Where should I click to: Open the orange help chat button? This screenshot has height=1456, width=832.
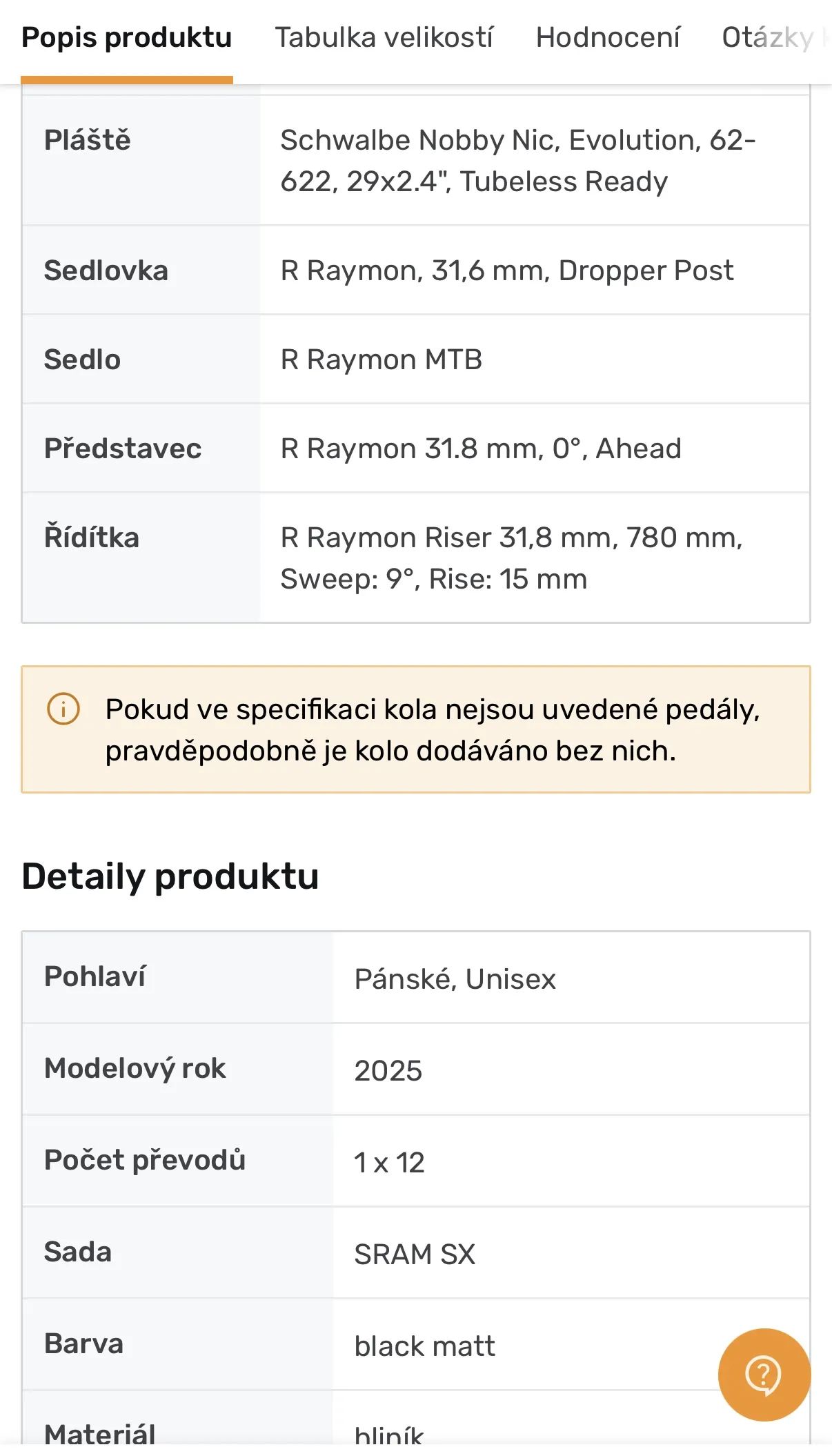764,1375
